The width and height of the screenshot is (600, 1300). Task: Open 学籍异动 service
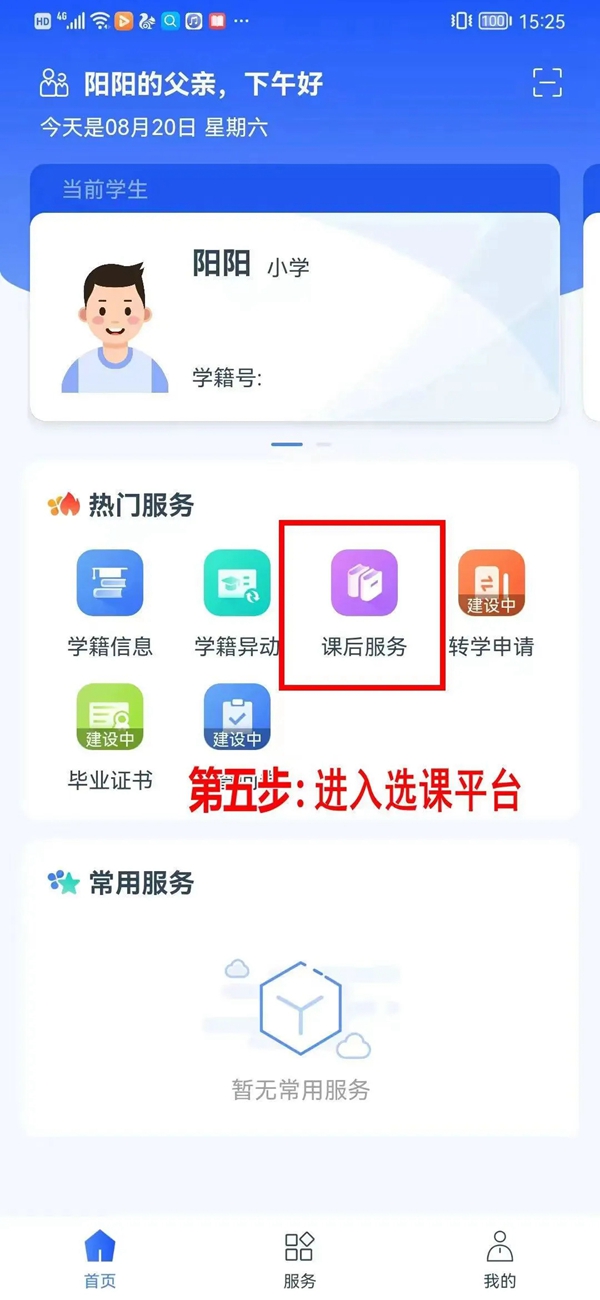pos(237,603)
